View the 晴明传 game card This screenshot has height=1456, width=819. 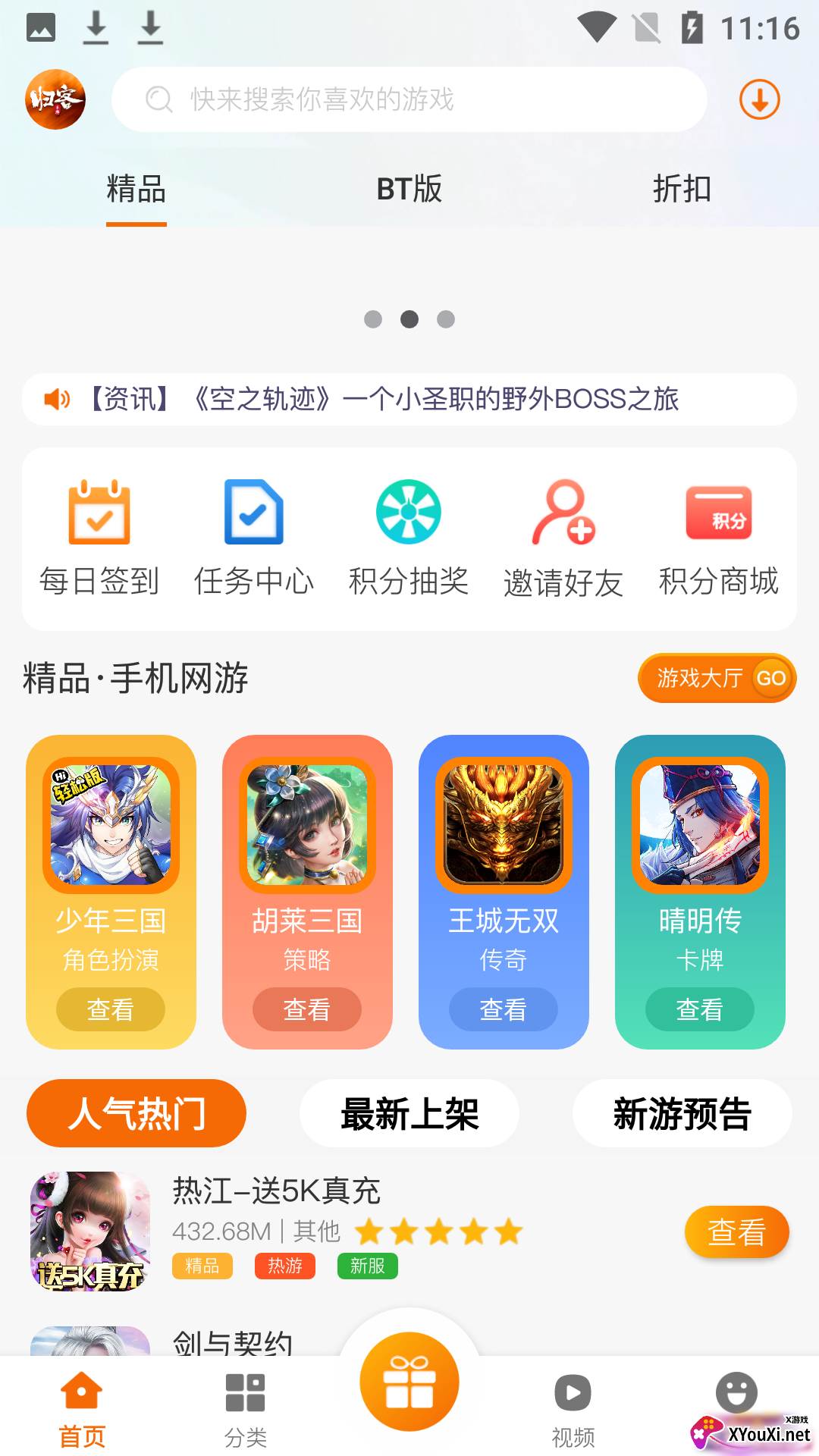click(700, 1009)
